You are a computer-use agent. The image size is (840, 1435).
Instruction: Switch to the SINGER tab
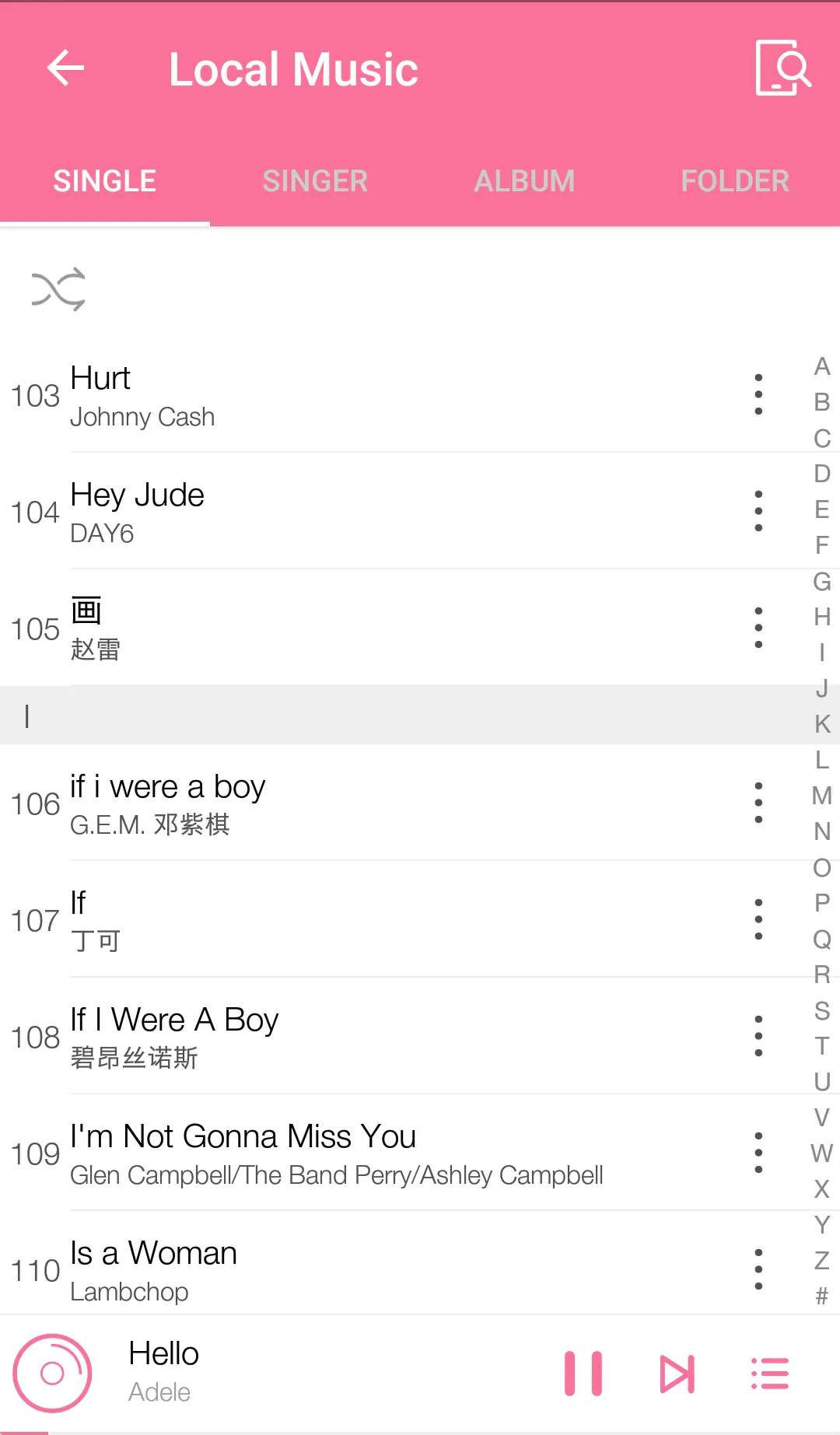coord(315,180)
